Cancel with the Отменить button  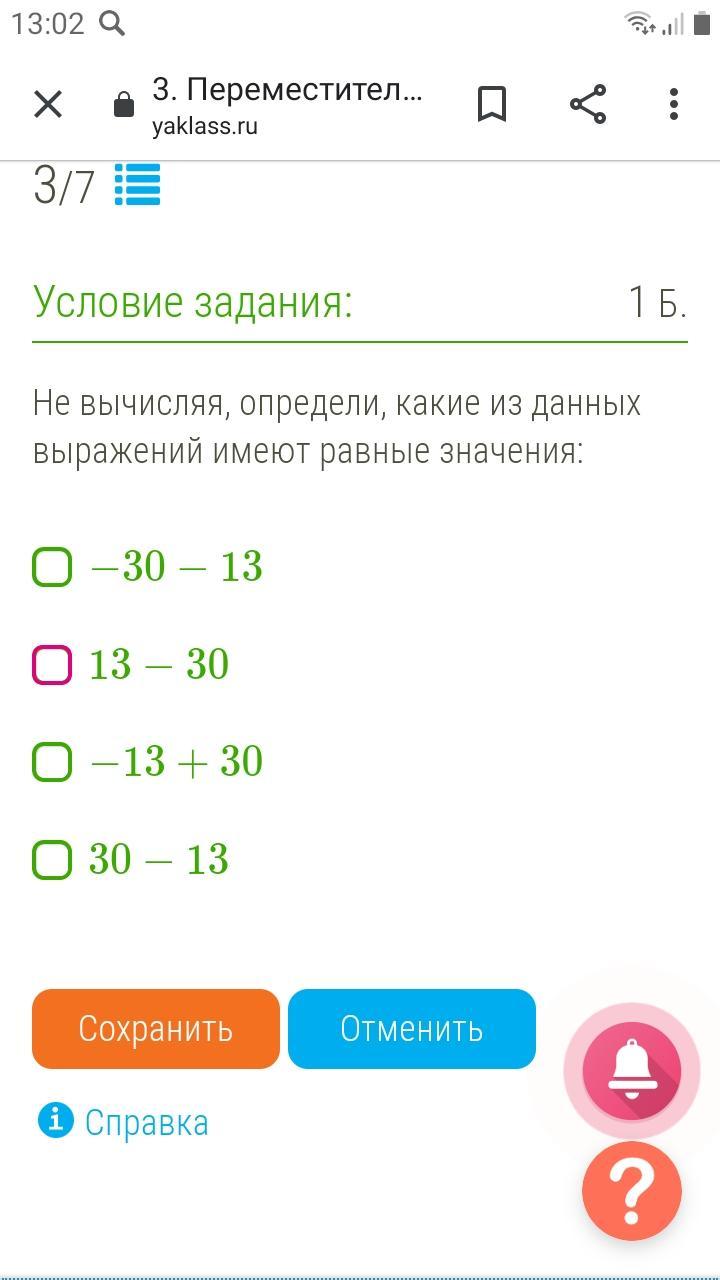412,1029
